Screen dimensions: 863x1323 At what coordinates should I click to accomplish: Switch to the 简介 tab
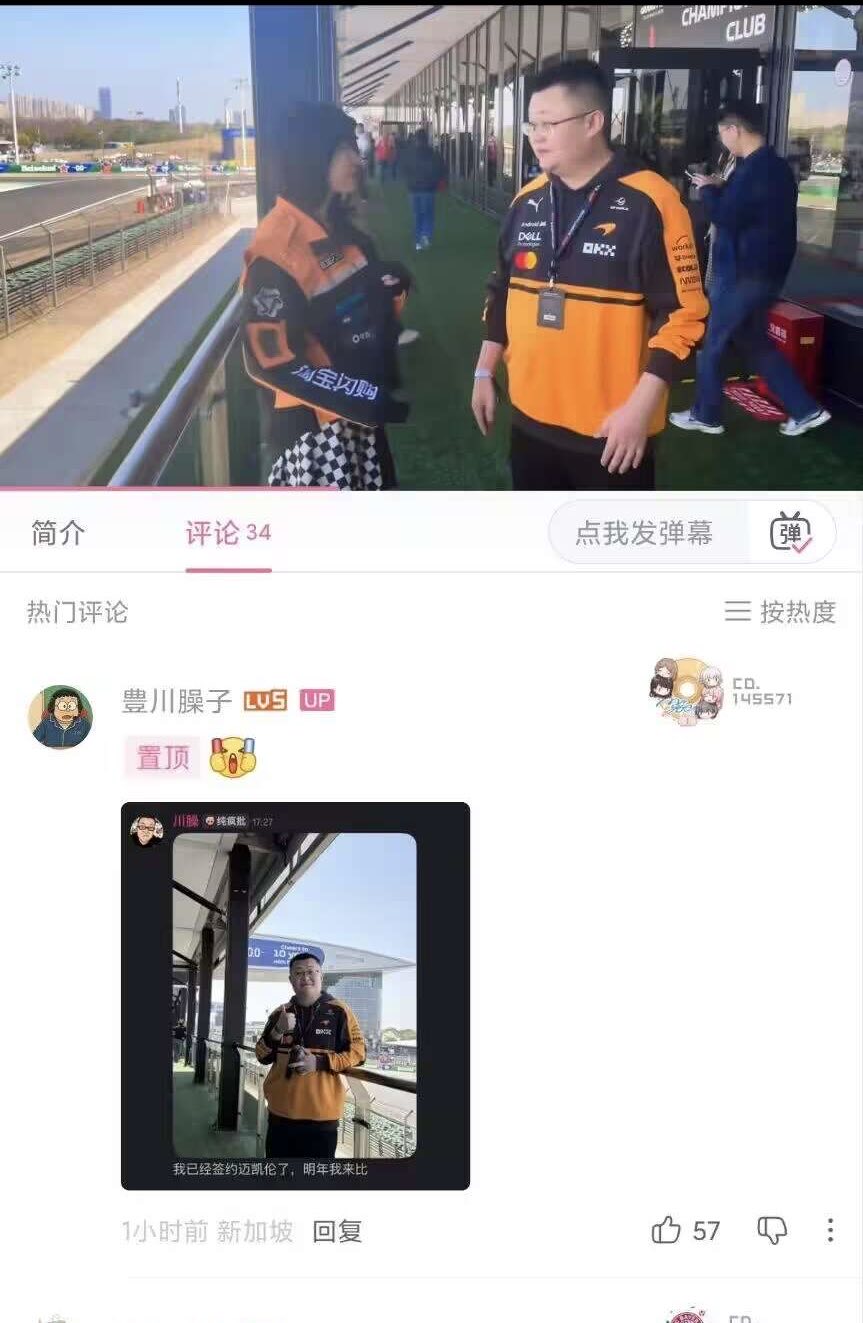[58, 533]
